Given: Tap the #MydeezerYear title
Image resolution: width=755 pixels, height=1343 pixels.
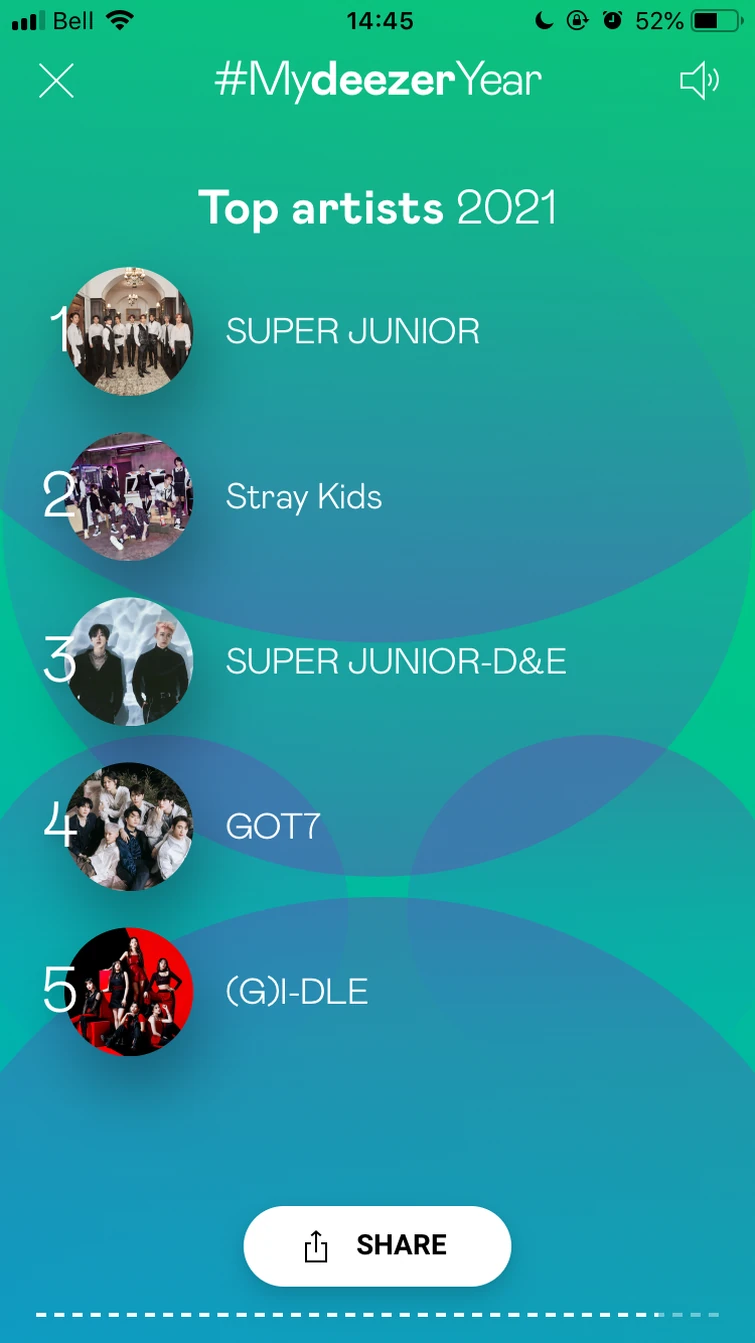Looking at the screenshot, I should point(377,81).
